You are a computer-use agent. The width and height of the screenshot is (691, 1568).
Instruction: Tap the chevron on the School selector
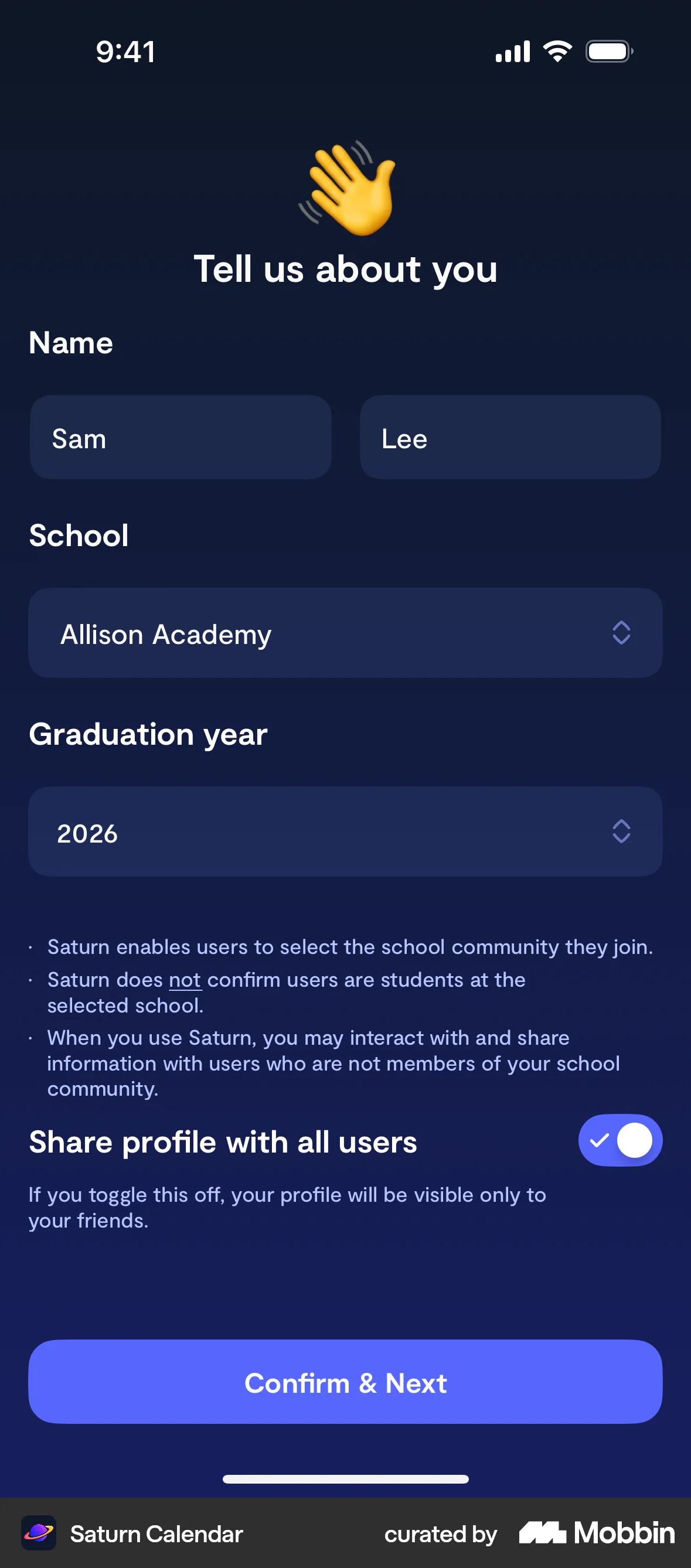pyautogui.click(x=621, y=633)
